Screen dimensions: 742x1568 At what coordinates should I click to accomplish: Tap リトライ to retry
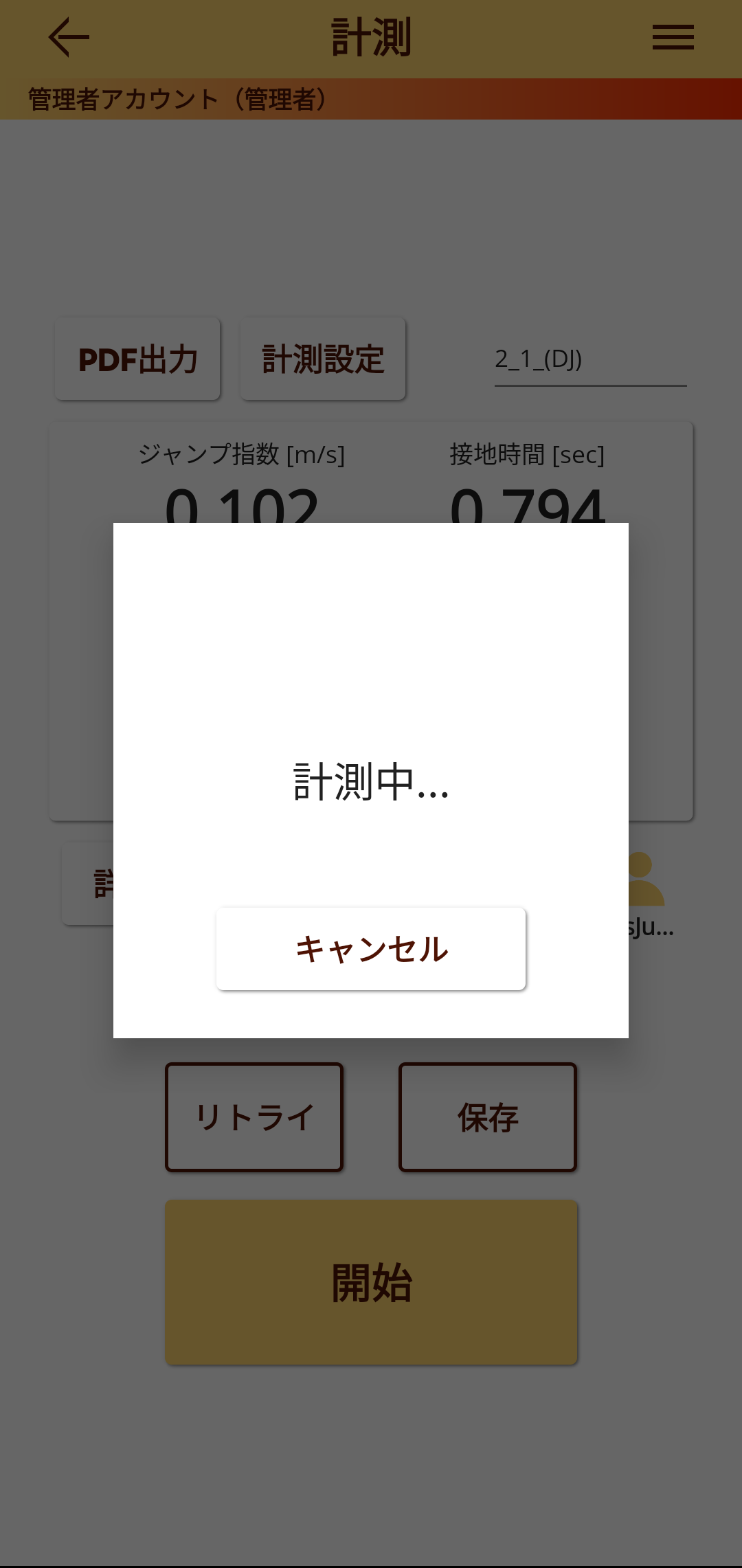[254, 1117]
